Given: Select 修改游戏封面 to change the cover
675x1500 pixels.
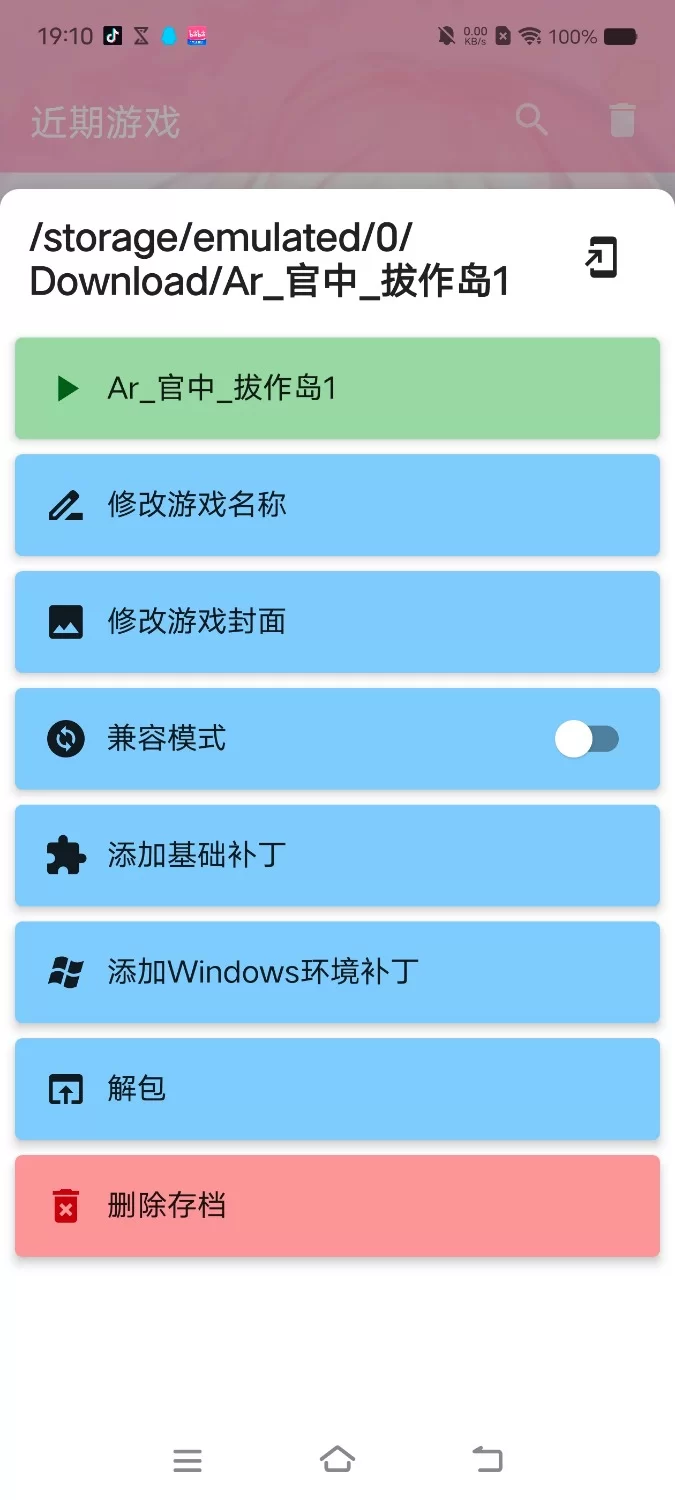Looking at the screenshot, I should (x=337, y=622).
